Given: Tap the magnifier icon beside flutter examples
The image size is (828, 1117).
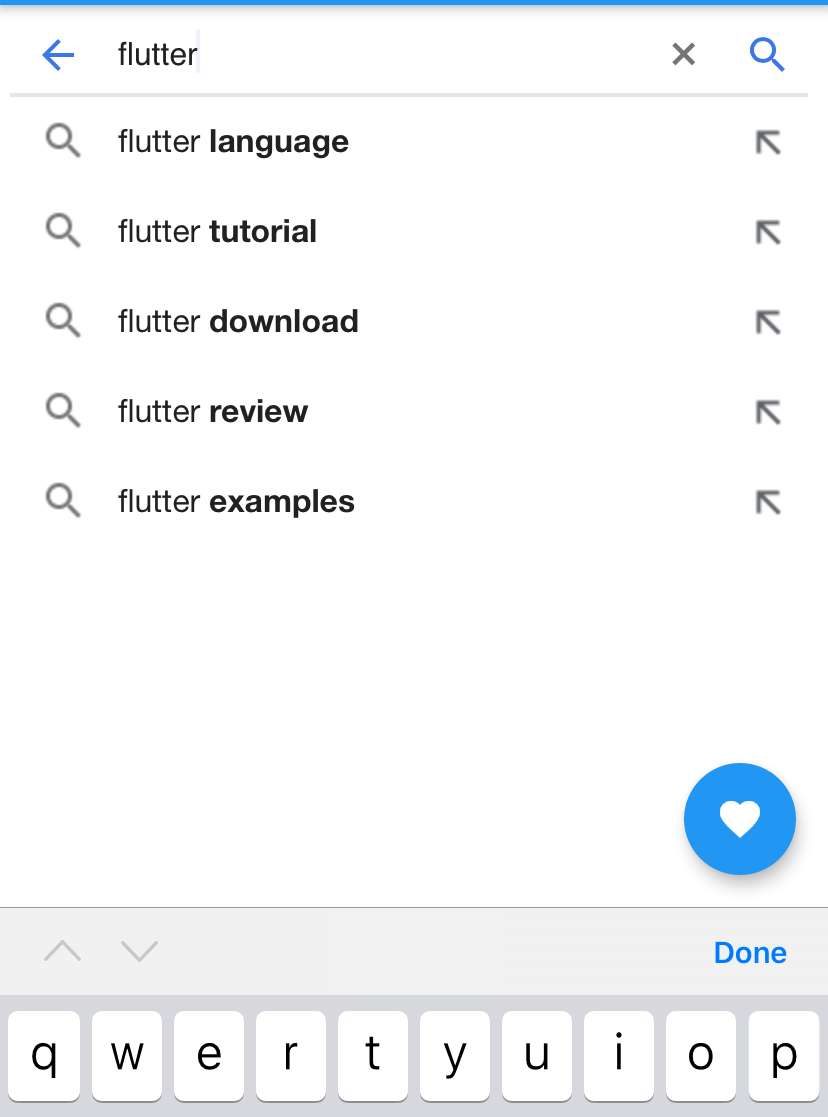Looking at the screenshot, I should (x=63, y=501).
